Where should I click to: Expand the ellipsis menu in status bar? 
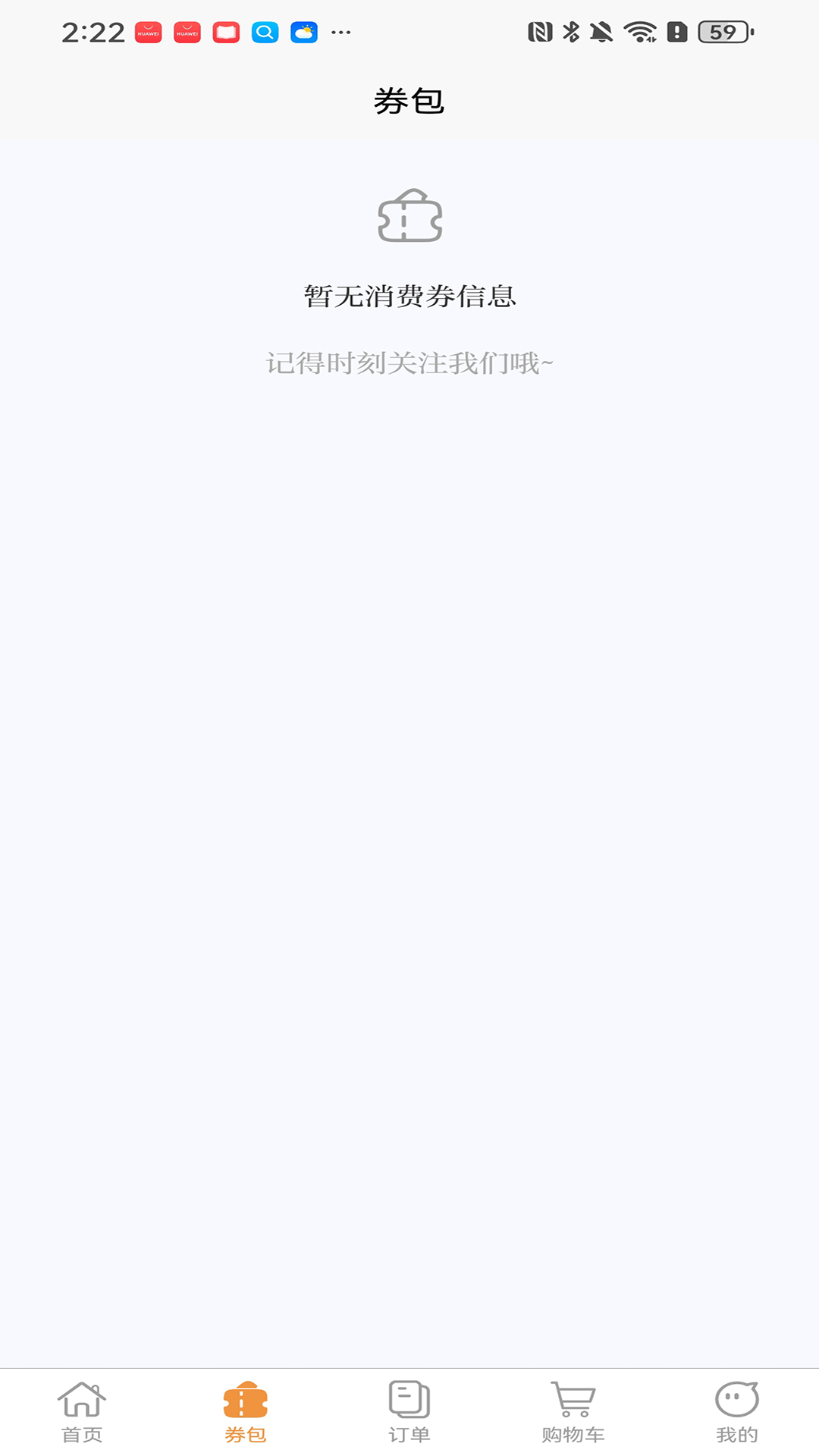343,34
